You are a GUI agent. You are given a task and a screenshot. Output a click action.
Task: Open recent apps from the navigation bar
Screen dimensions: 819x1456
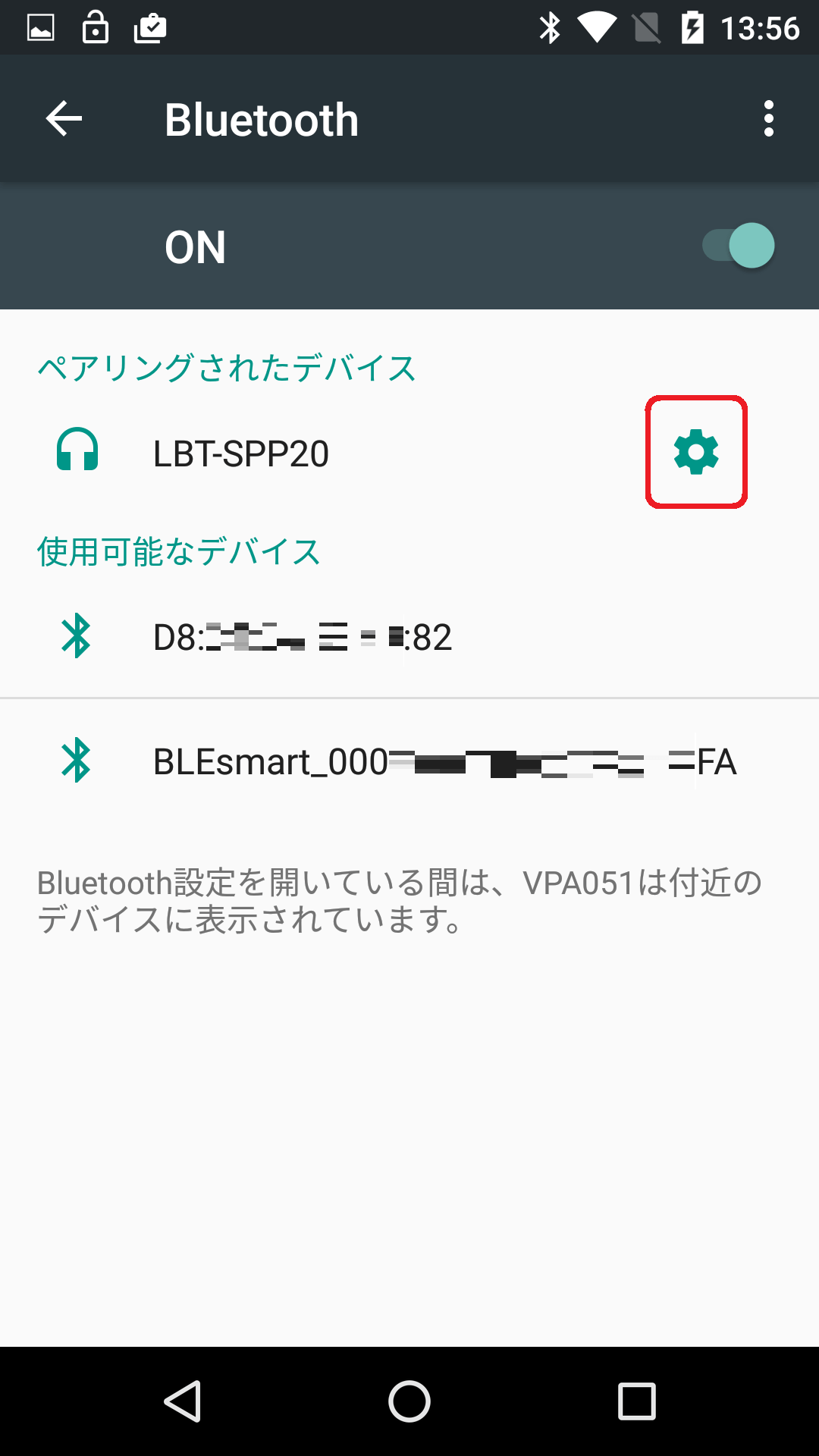(x=637, y=1401)
